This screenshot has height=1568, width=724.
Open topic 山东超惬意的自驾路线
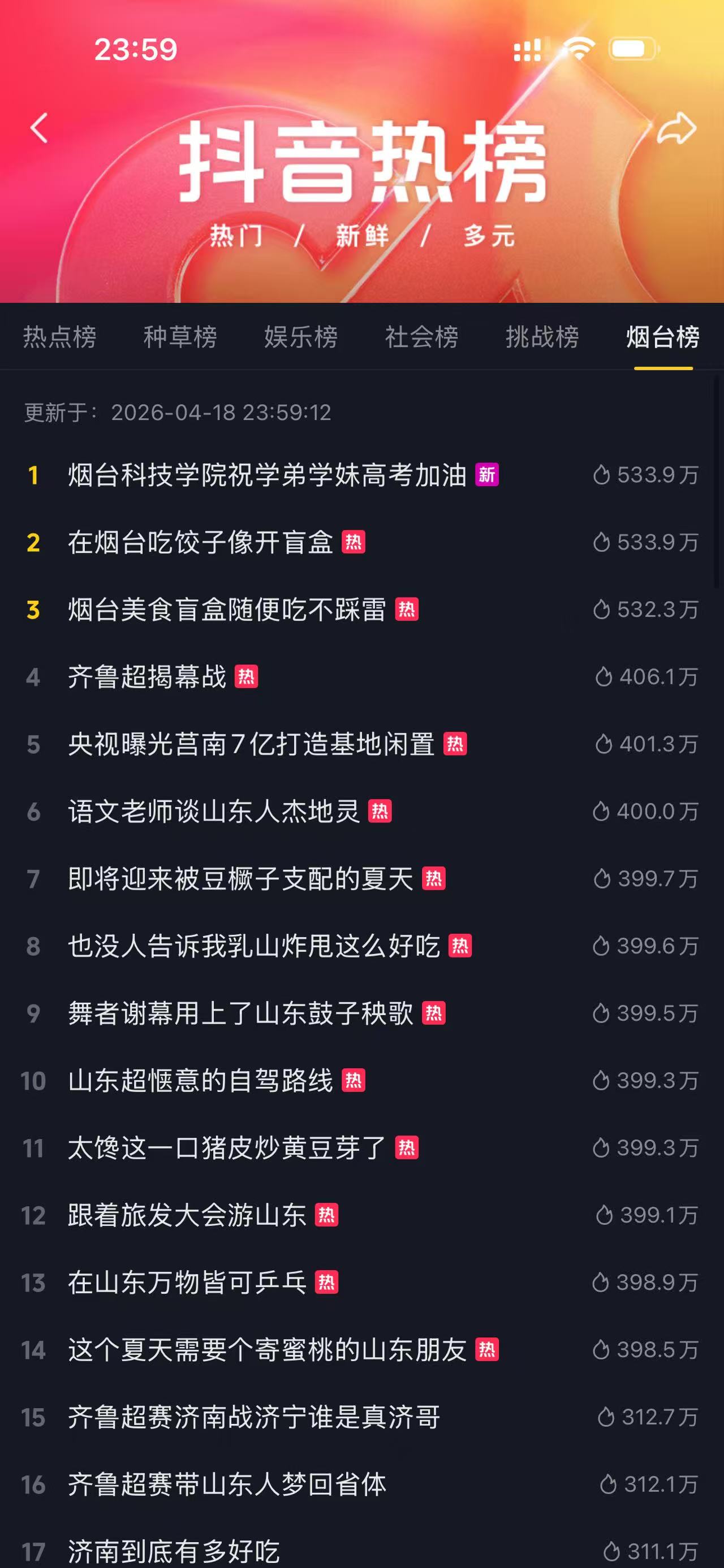point(200,1081)
